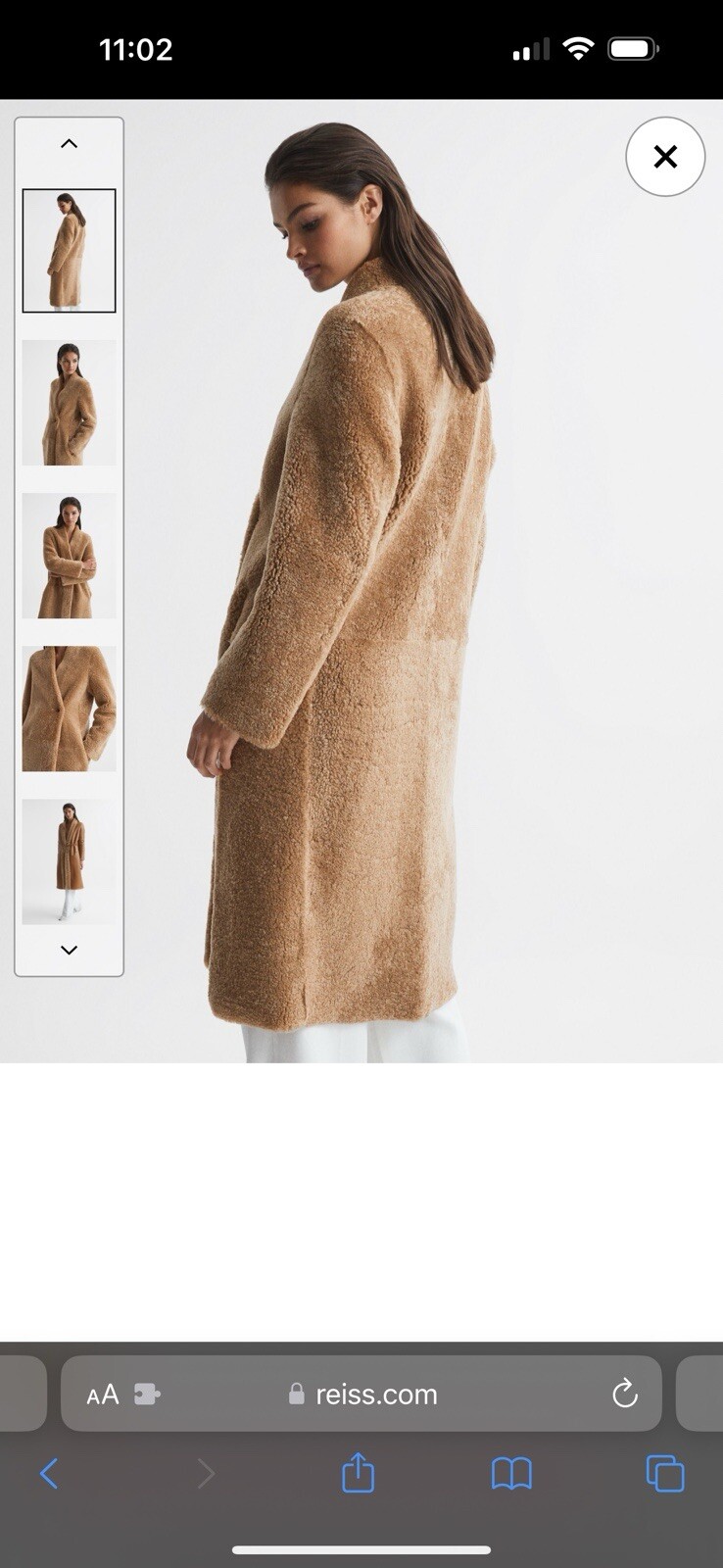This screenshot has width=723, height=1568.
Task: Tap the down arrow in thumbnail strip
Action: tap(69, 950)
